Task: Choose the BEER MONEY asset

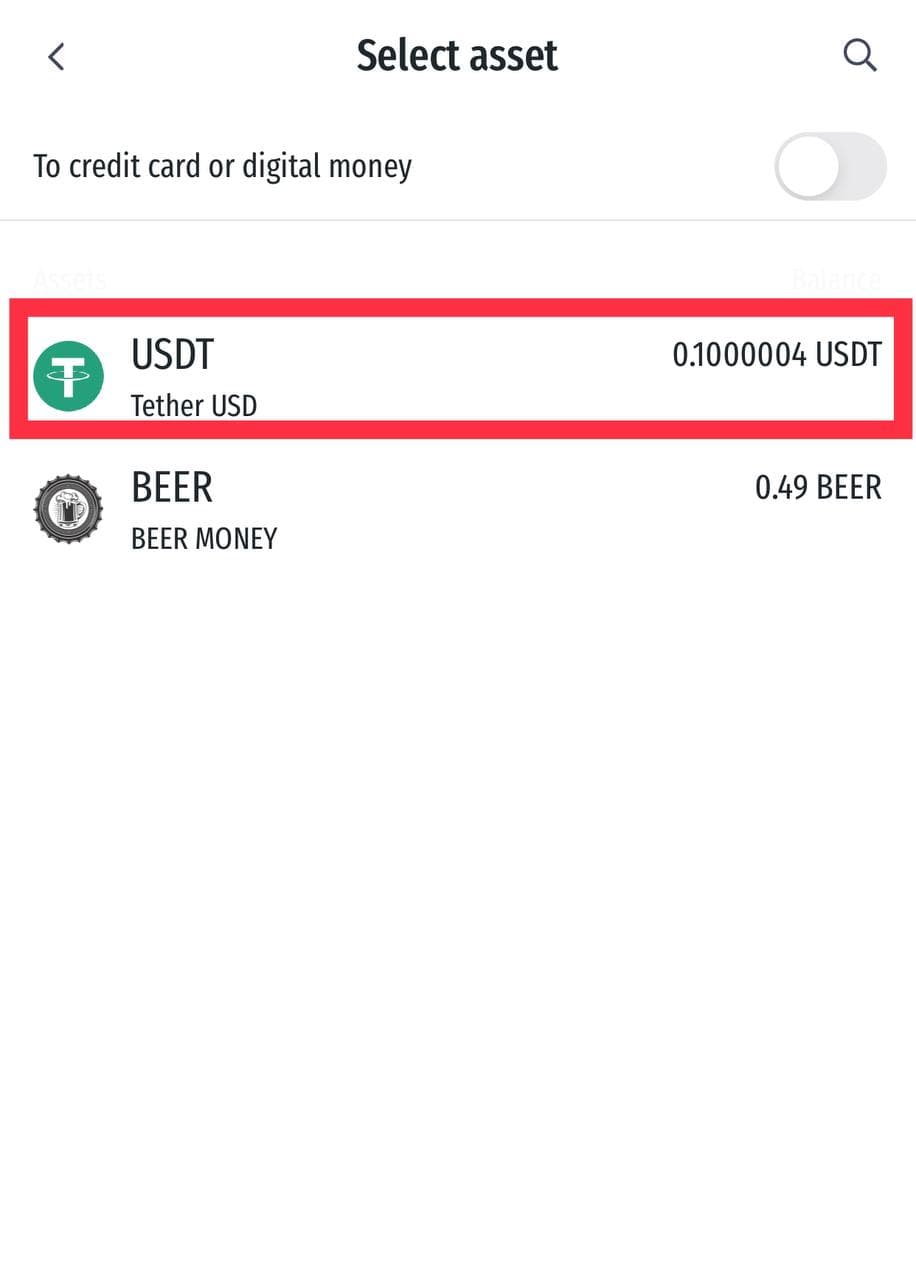Action: [x=458, y=510]
